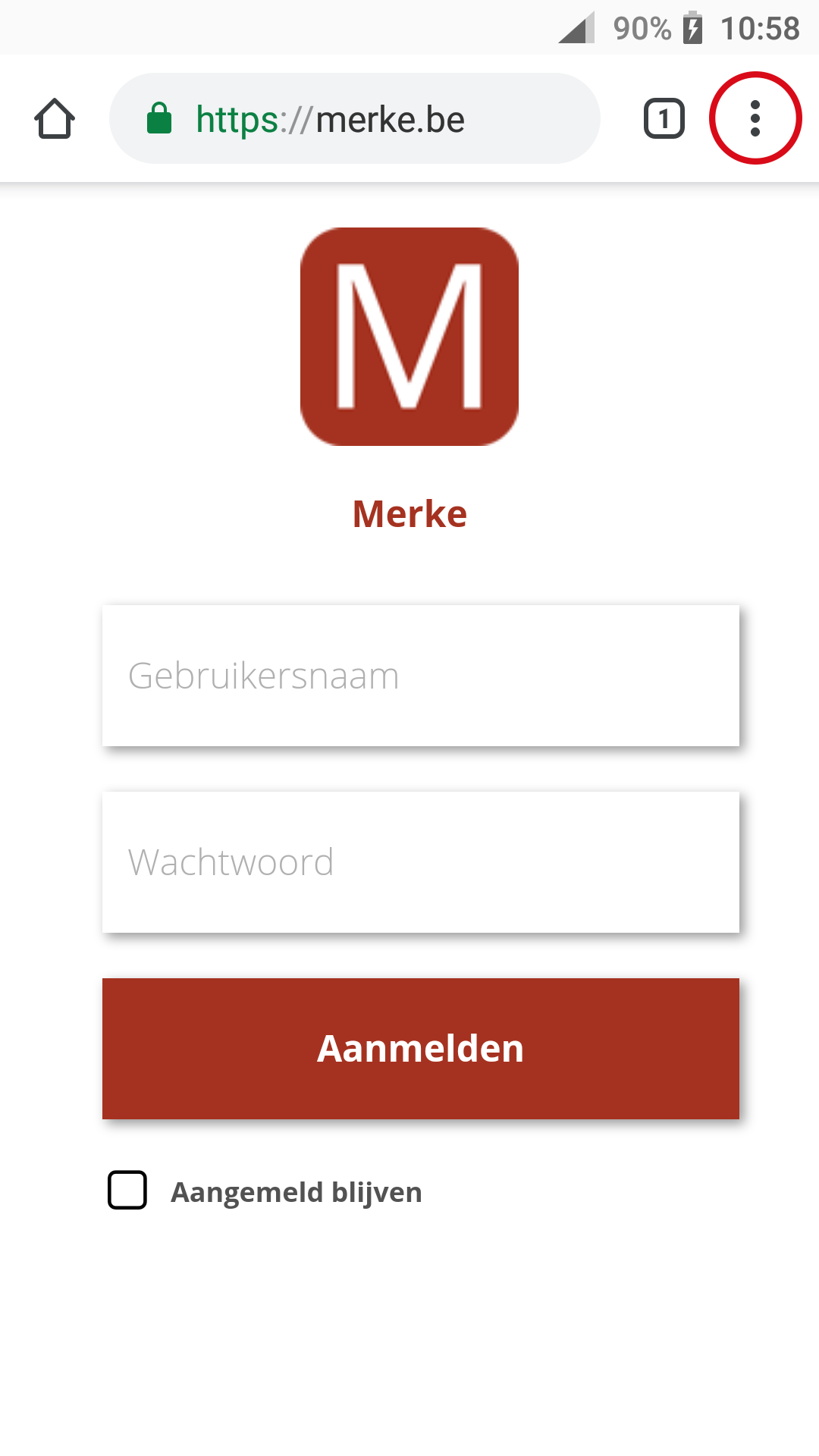Open the browser overflow menu

tap(755, 118)
